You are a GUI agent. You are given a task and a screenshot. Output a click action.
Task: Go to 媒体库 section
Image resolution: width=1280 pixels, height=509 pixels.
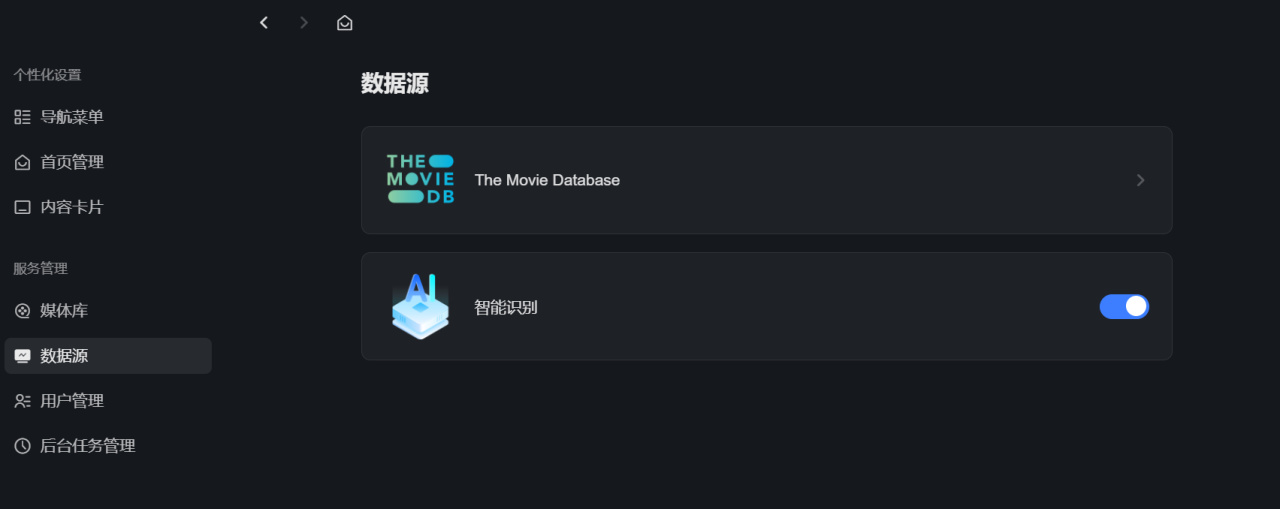(64, 311)
